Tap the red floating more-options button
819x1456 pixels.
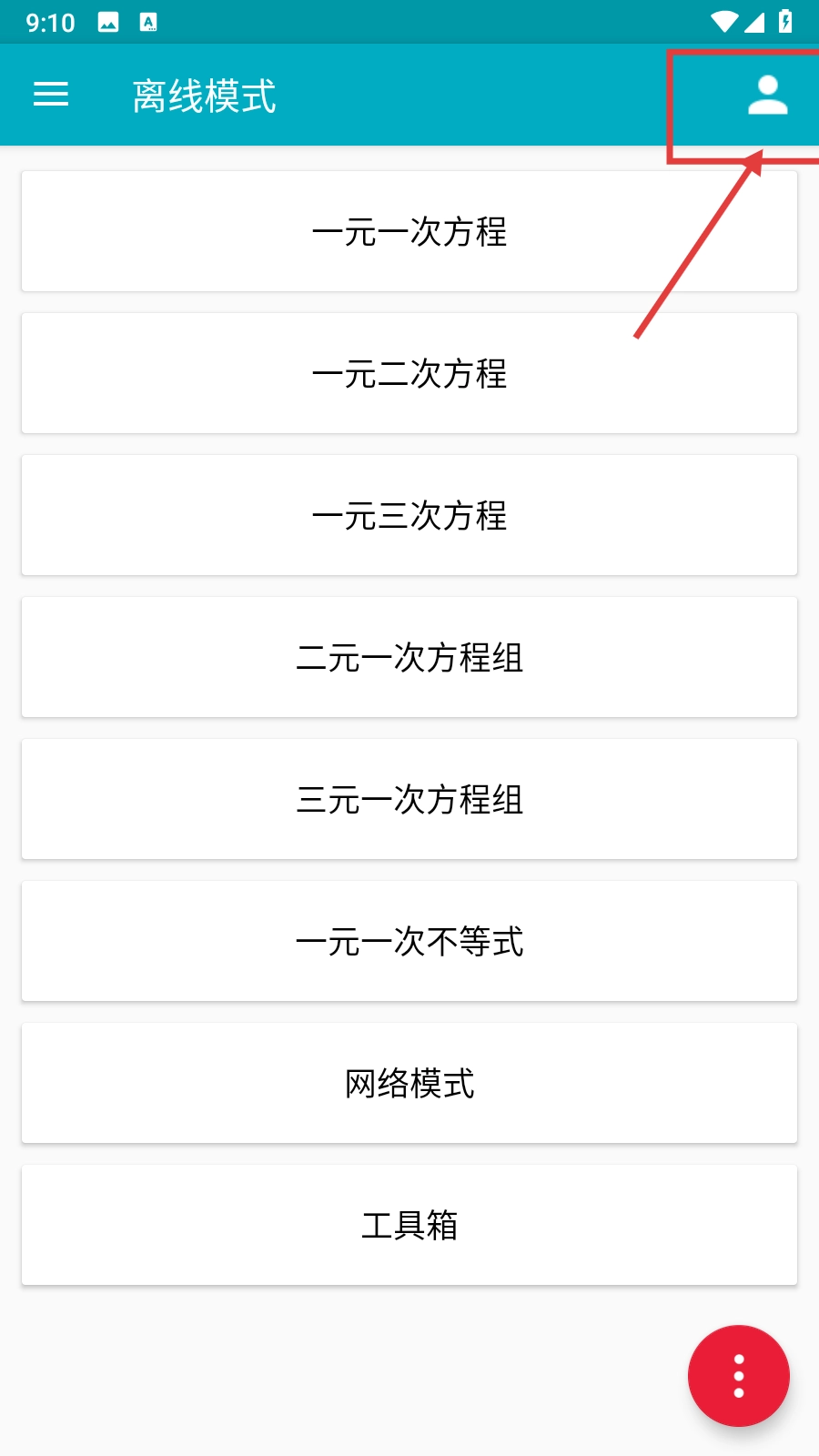coord(738,1375)
